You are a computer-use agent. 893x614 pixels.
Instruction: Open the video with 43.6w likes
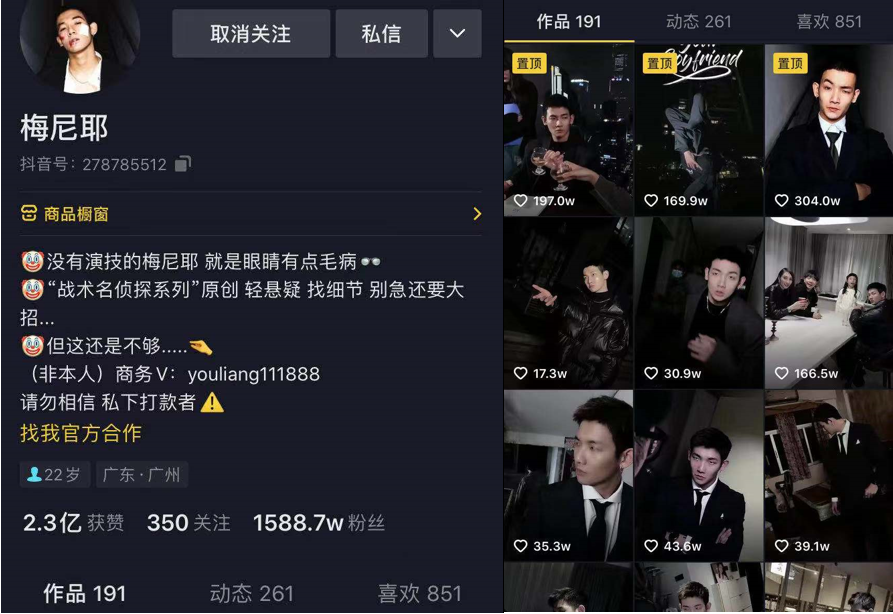[699, 475]
